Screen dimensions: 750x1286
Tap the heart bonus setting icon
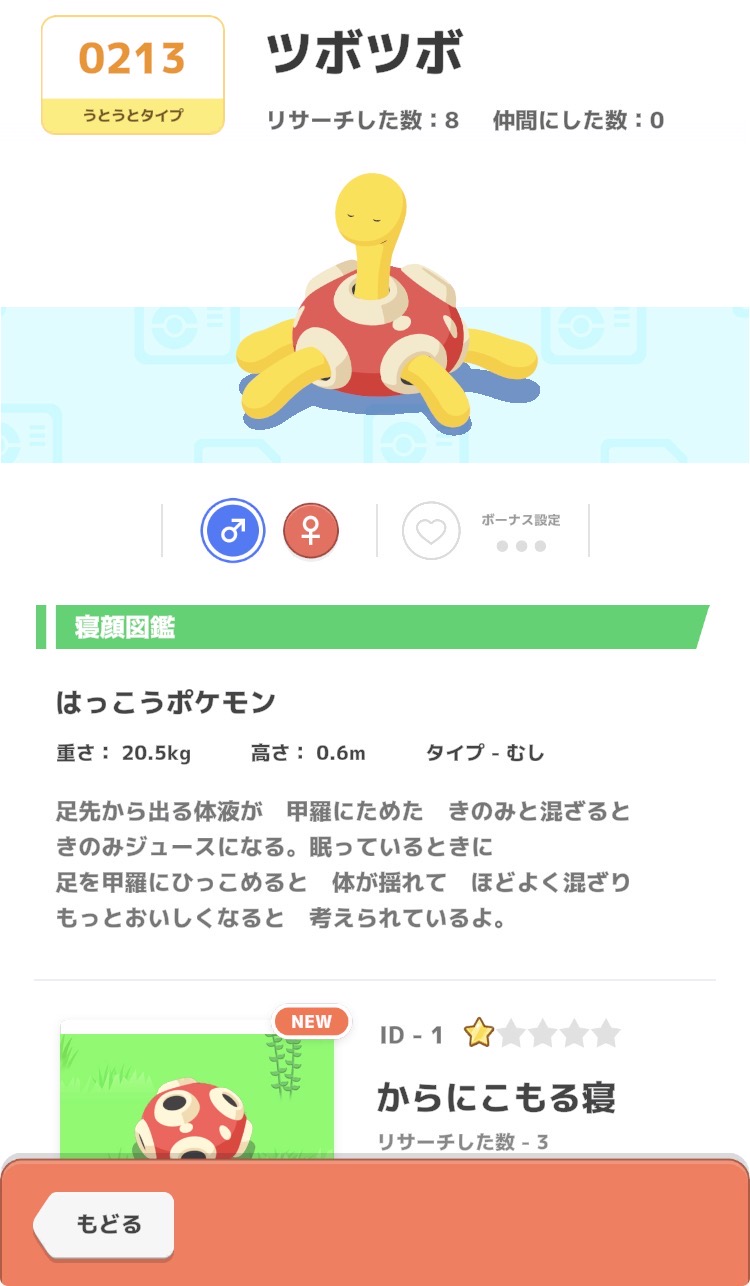click(x=431, y=530)
